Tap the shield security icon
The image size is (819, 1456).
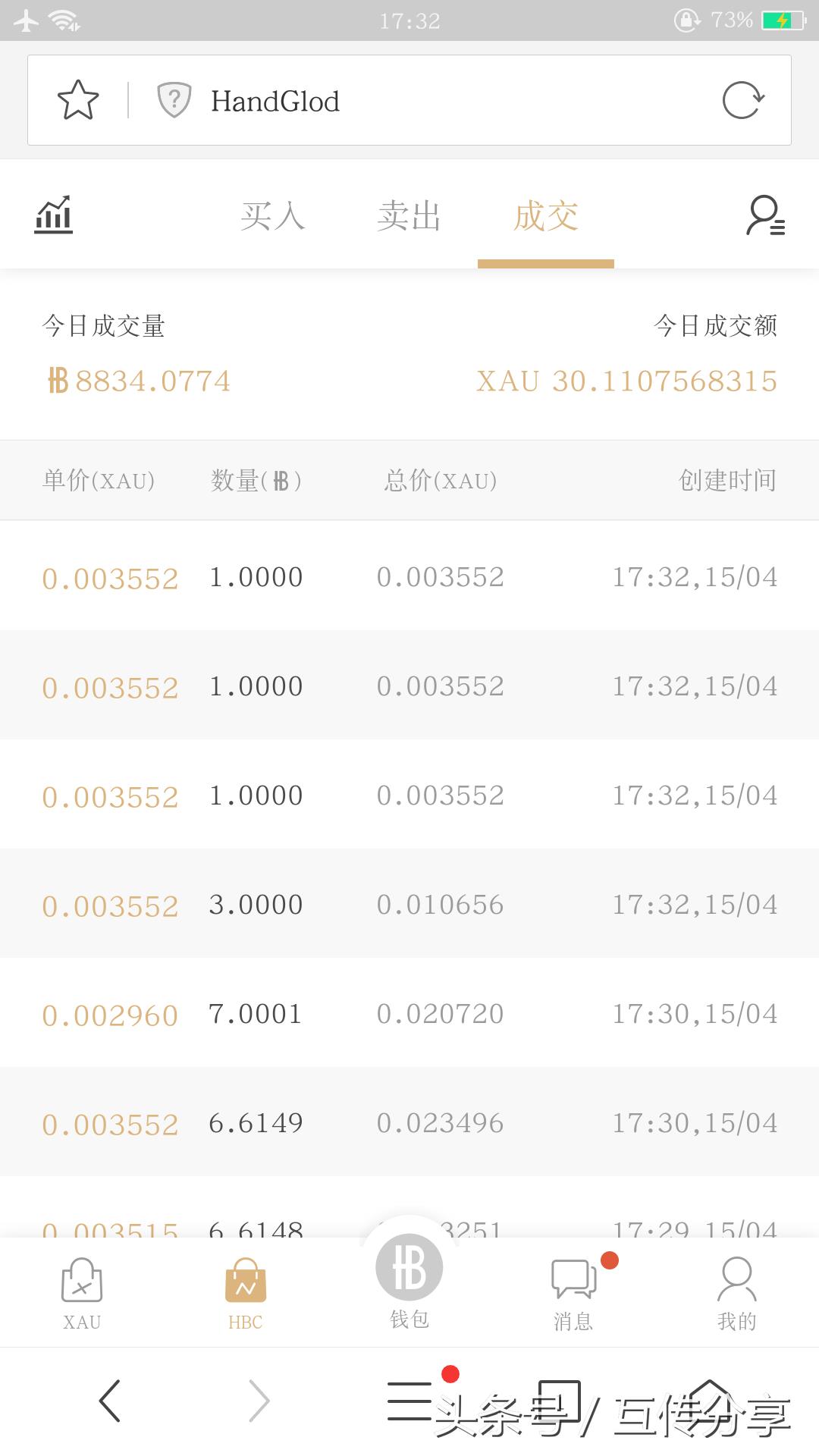point(174,100)
